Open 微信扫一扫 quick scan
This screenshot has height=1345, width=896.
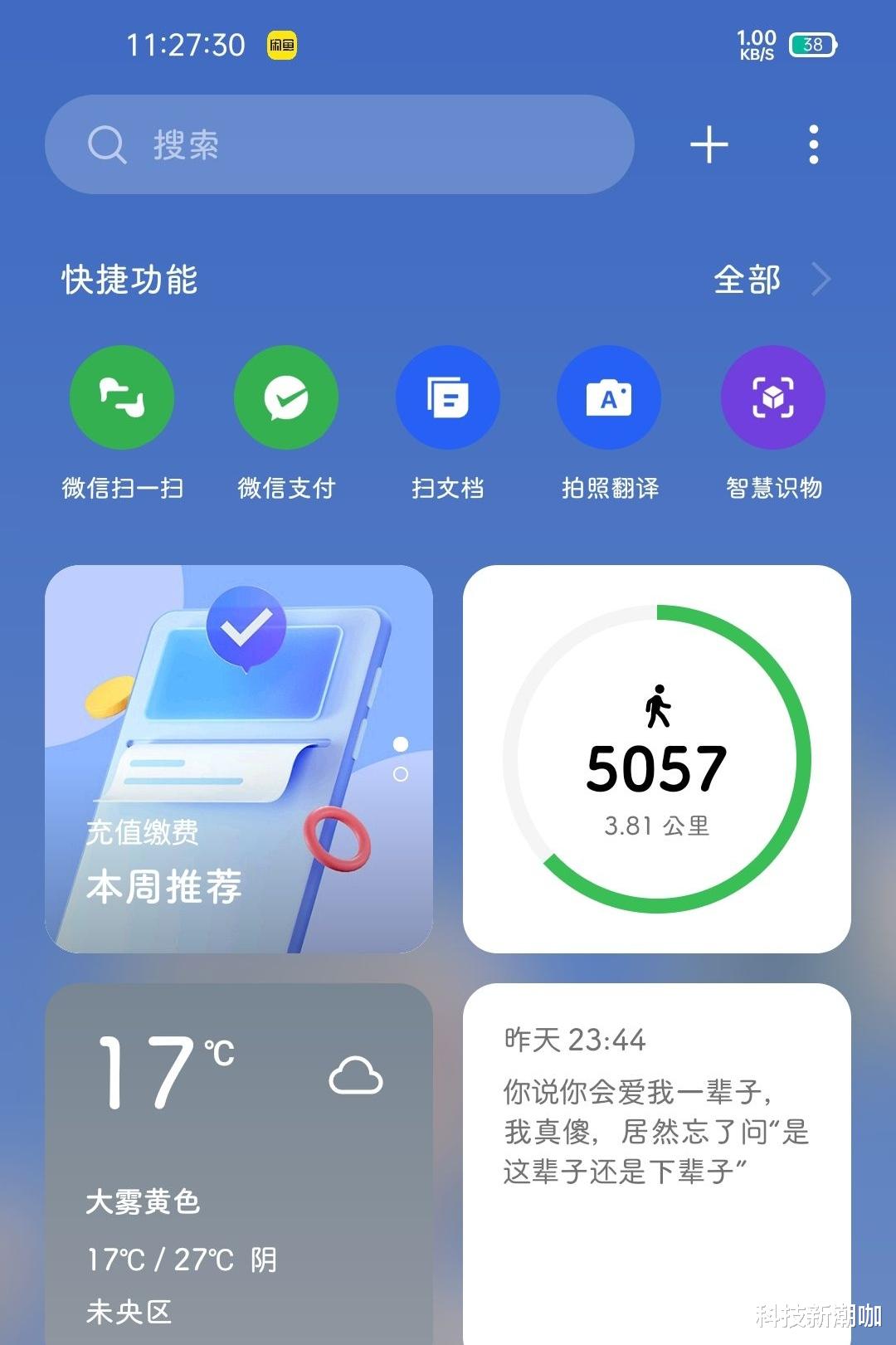pos(121,398)
